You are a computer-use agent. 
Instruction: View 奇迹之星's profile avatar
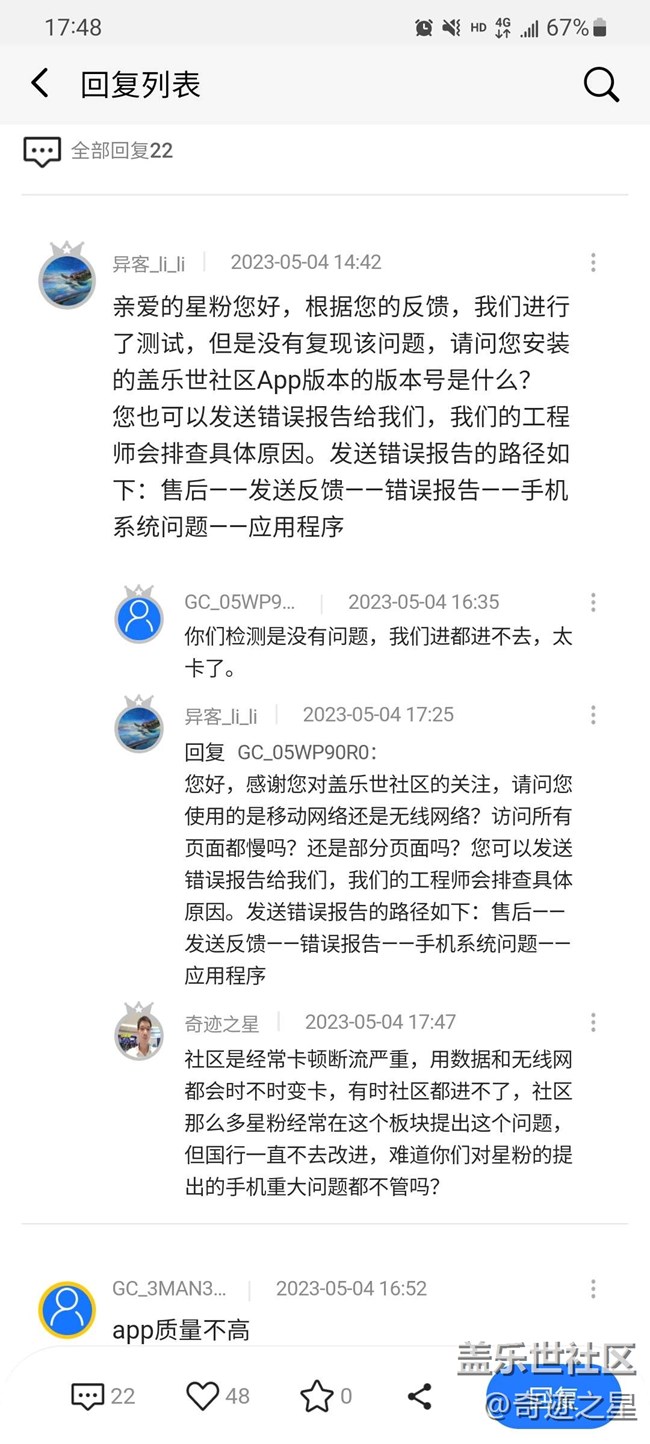coord(139,1033)
